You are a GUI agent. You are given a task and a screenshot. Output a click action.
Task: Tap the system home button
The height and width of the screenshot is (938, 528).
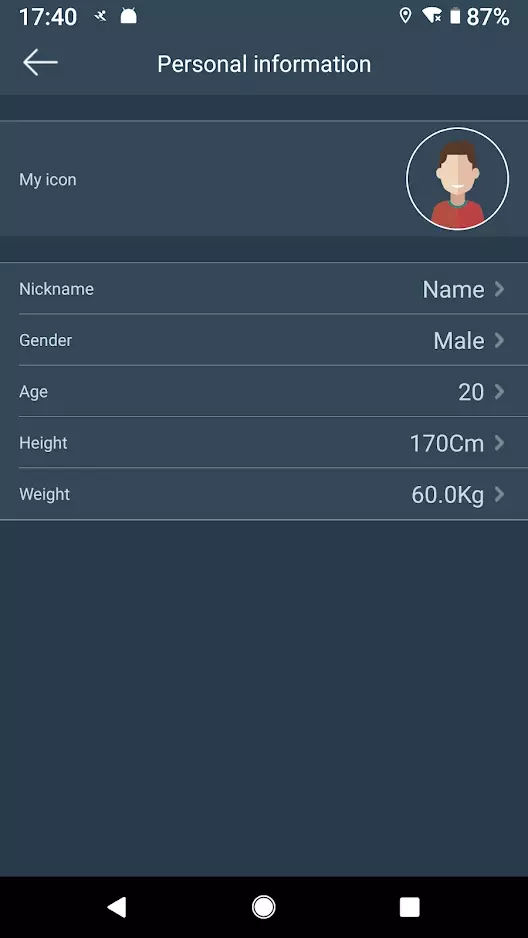pyautogui.click(x=264, y=907)
